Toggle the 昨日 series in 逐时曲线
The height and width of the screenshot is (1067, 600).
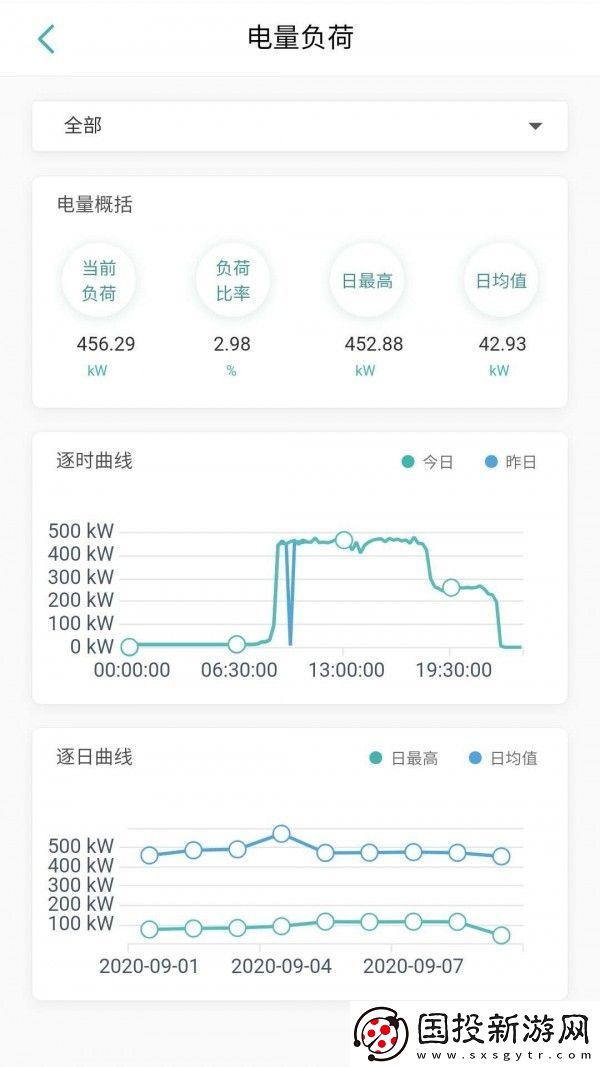coord(511,462)
